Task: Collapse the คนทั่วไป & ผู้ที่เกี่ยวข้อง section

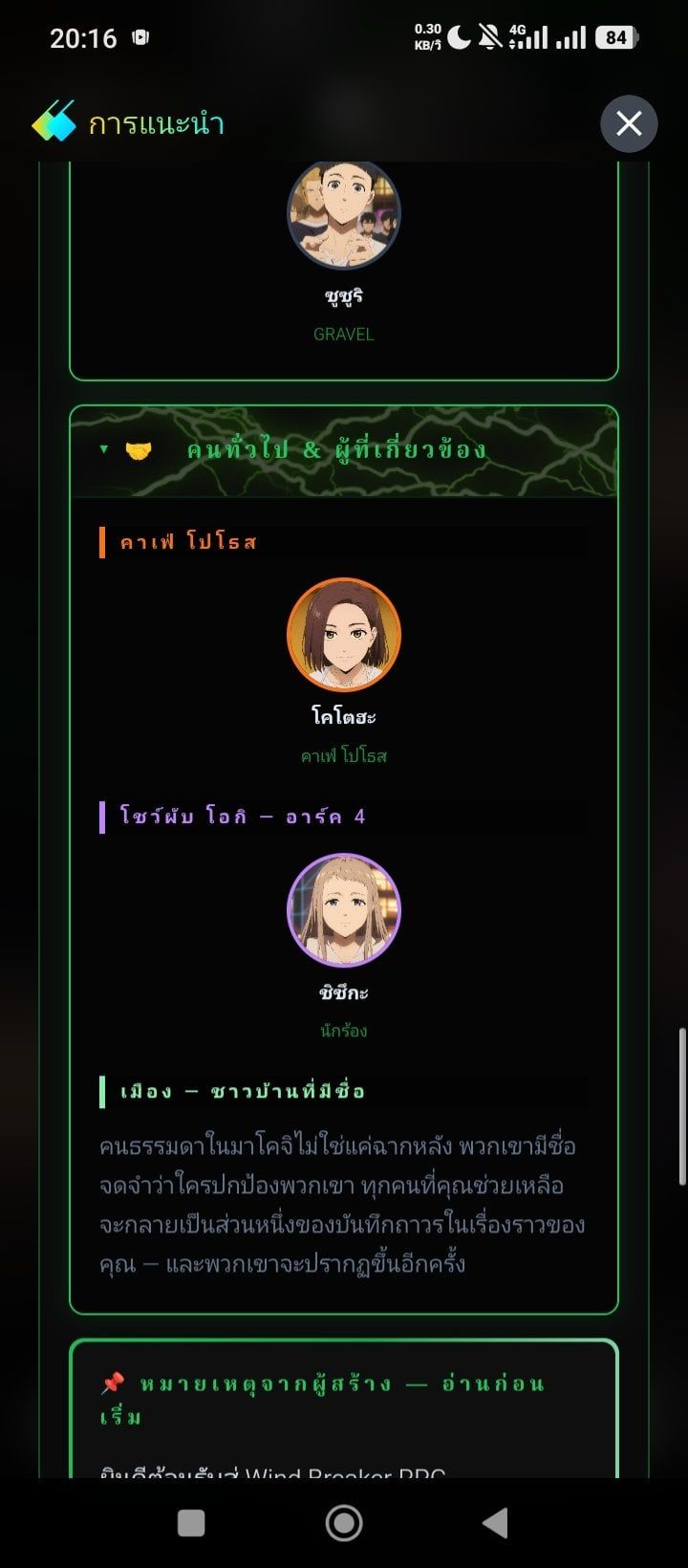Action: click(x=344, y=450)
